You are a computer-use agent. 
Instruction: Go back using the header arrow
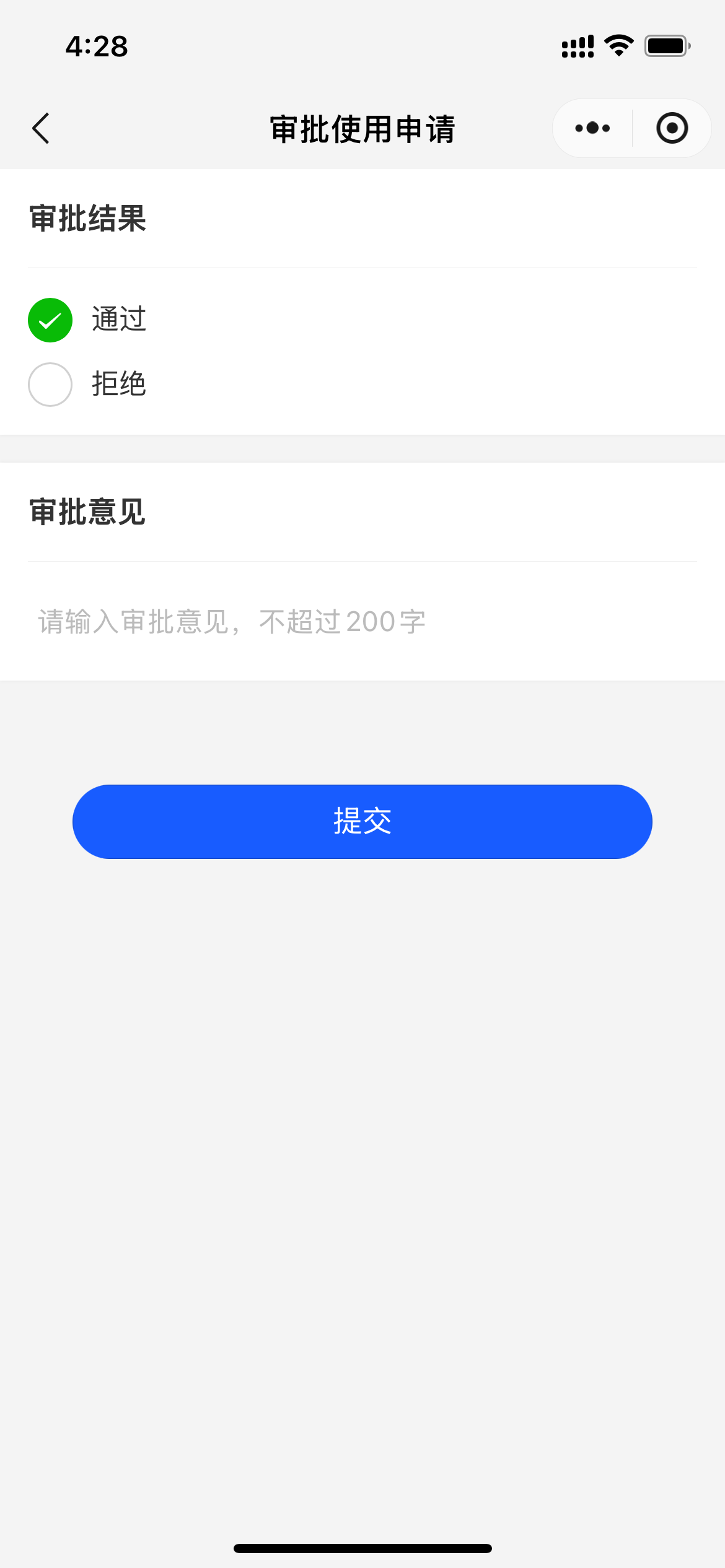41,128
